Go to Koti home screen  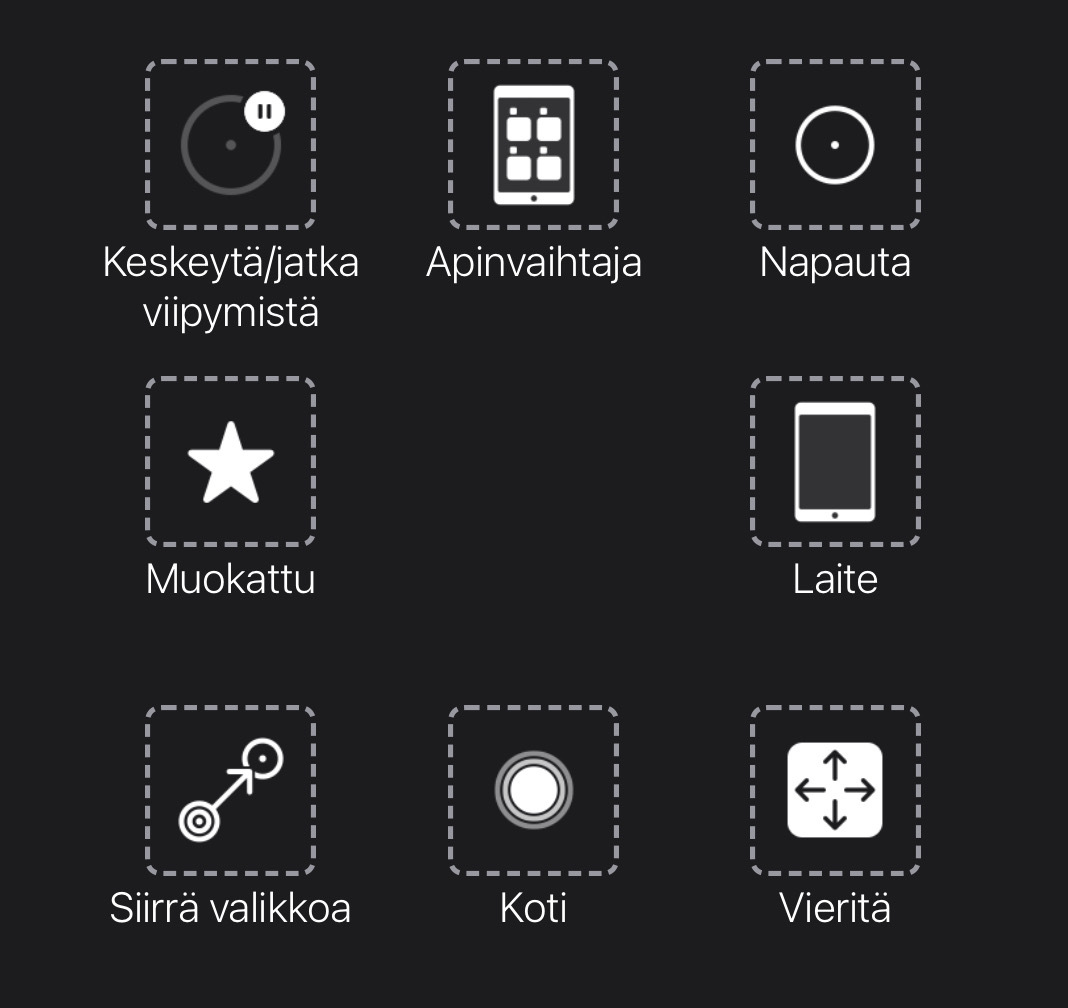(x=533, y=790)
